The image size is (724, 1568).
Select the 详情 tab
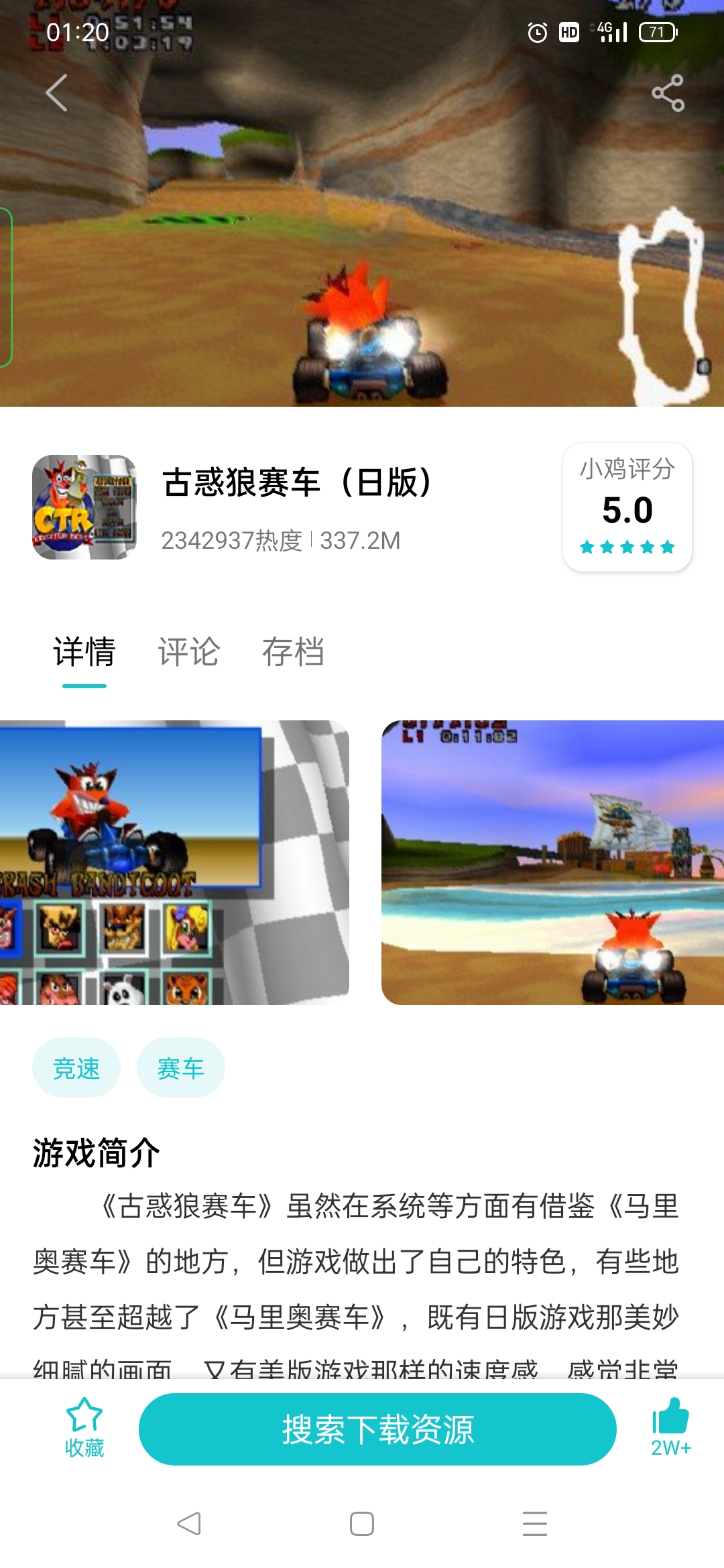pyautogui.click(x=84, y=652)
